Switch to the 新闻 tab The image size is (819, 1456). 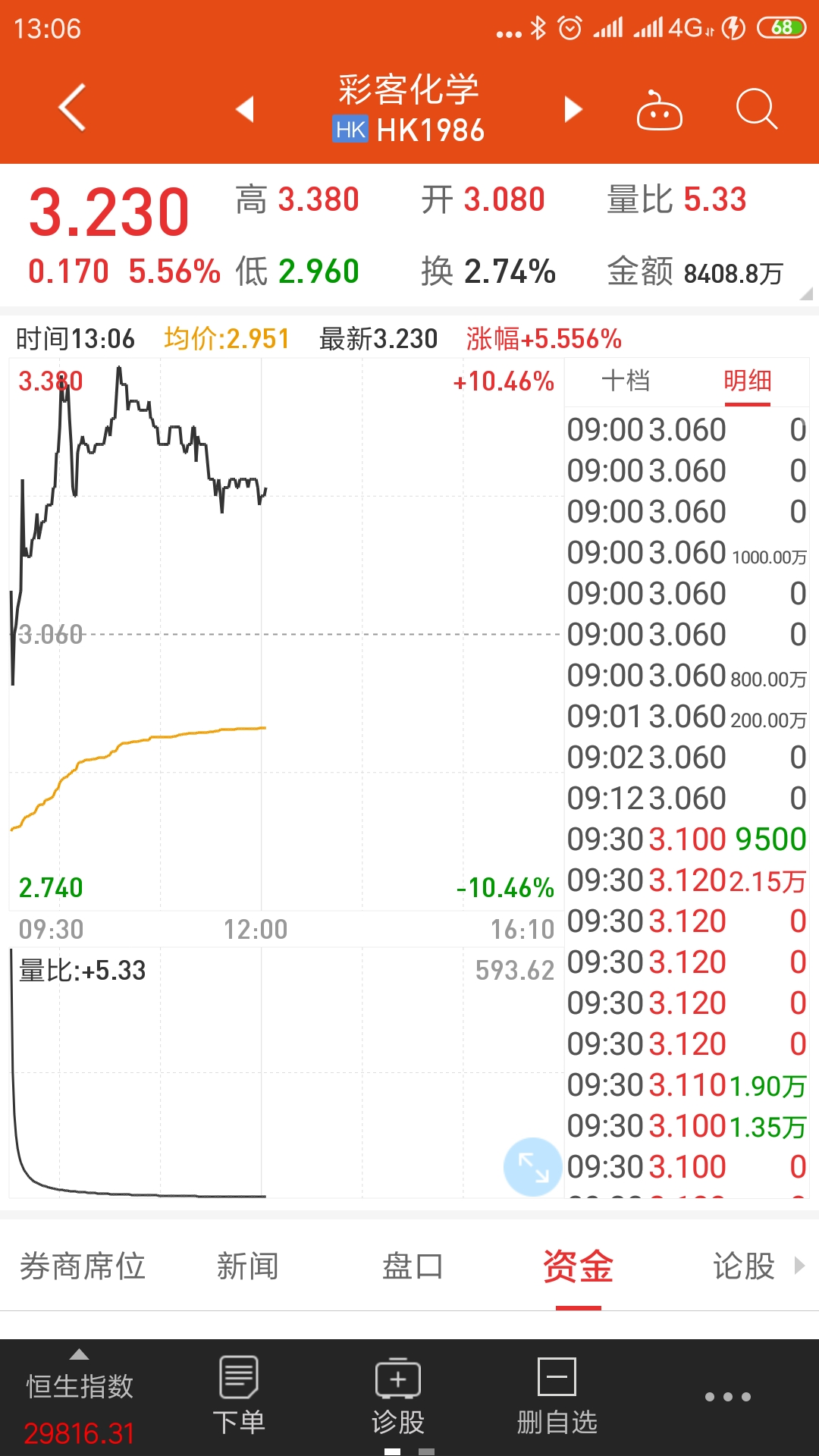[x=247, y=1266]
